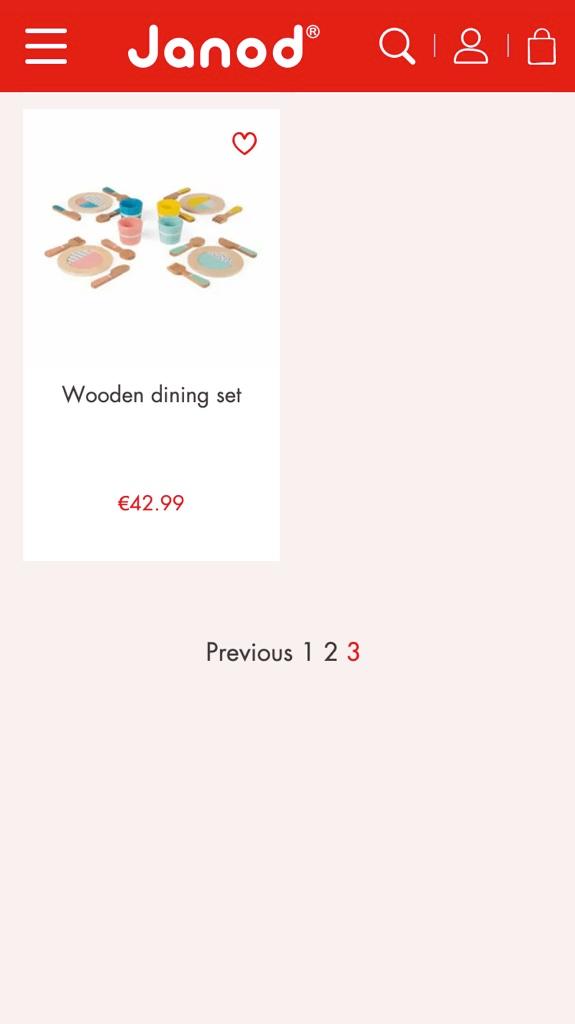The width and height of the screenshot is (575, 1024).
Task: View the shopping bag
Action: tap(542, 46)
